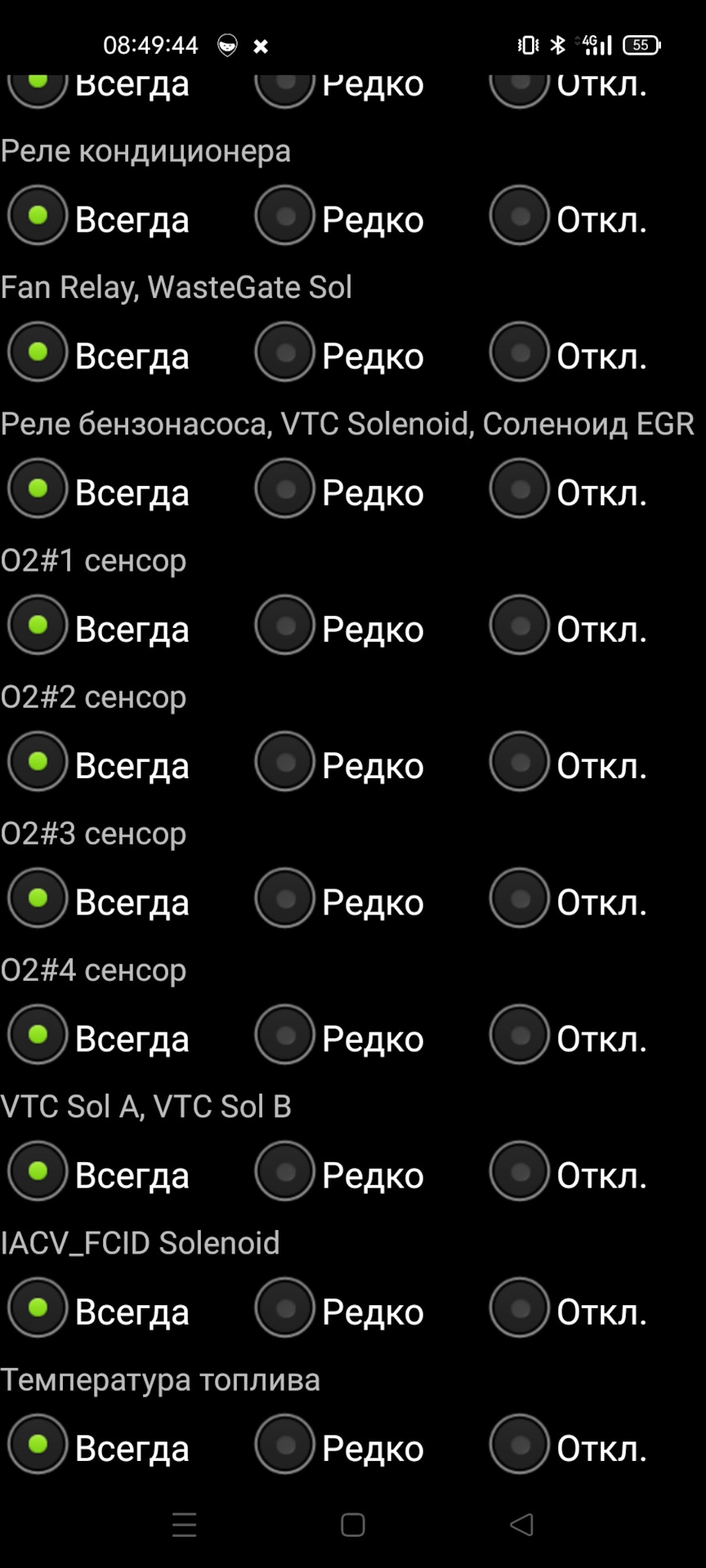The height and width of the screenshot is (1568, 706).
Task: Choose Откл. for O2#3 сенсор
Action: (x=519, y=898)
